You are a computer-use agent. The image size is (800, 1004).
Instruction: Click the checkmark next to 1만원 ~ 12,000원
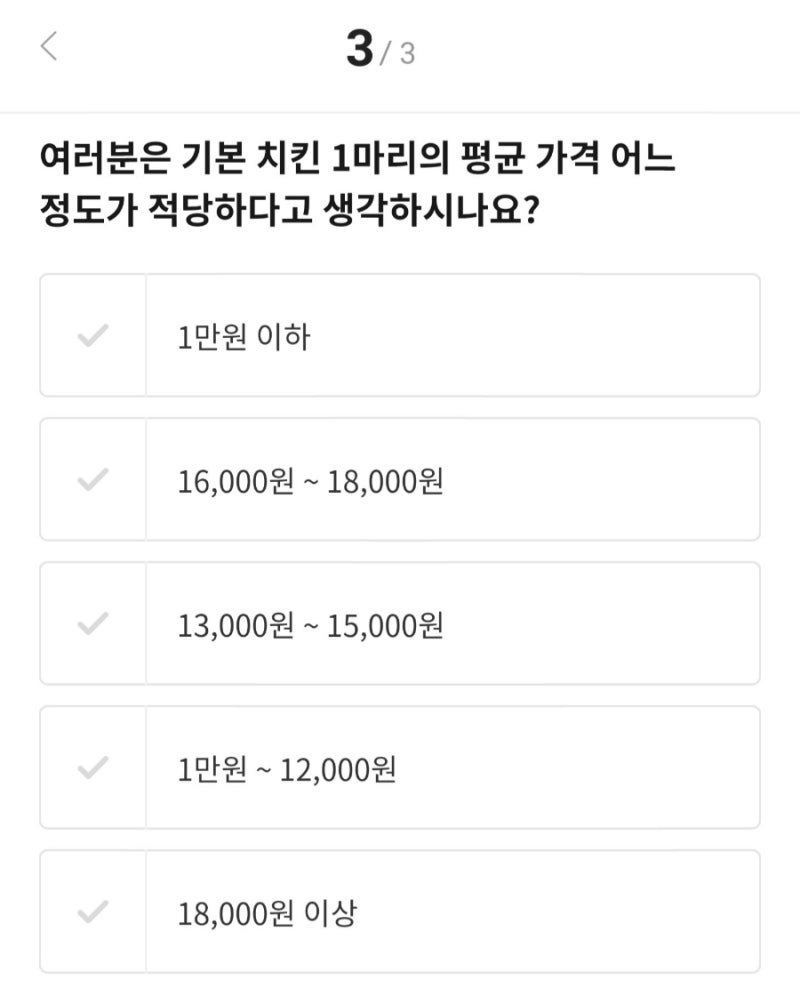(x=90, y=766)
